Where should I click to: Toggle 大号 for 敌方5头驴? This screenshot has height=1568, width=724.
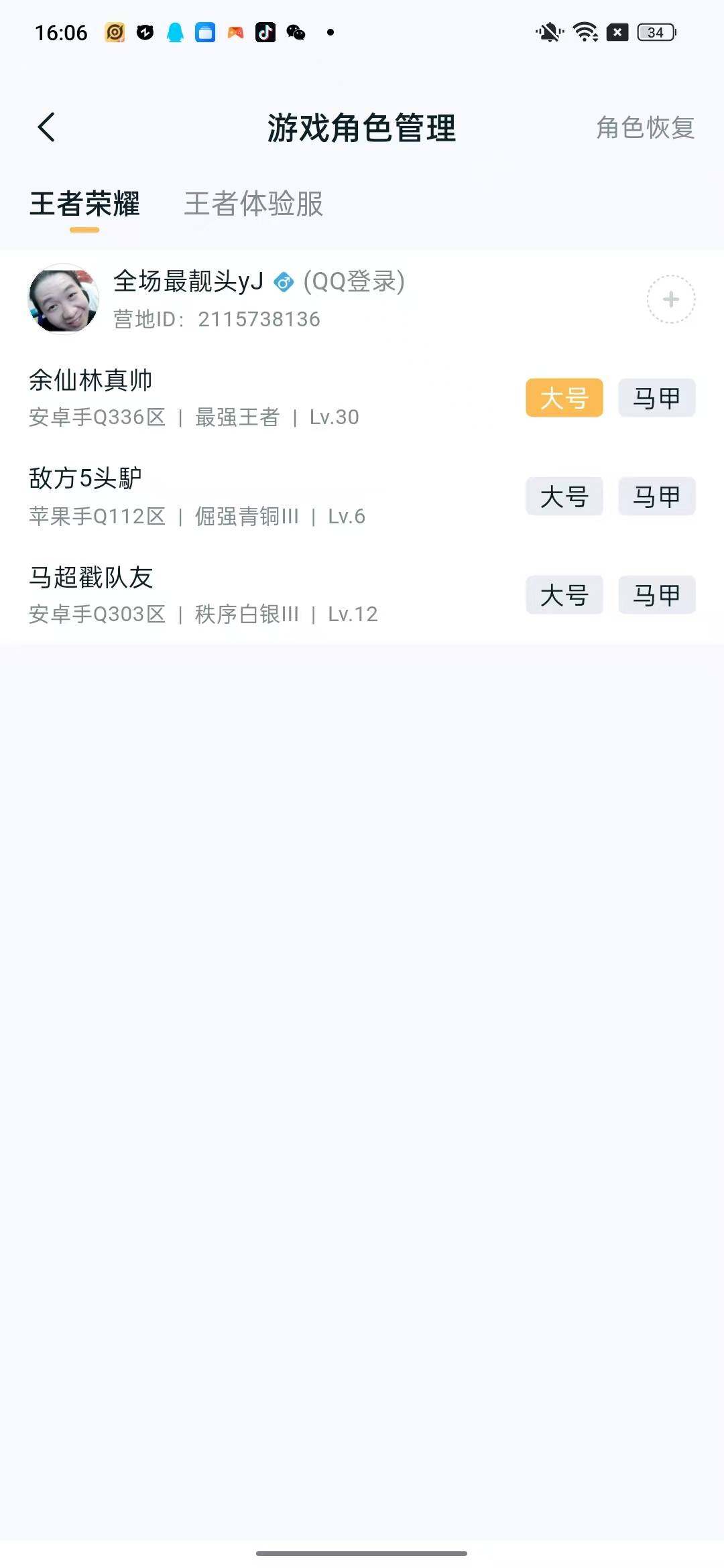coord(564,497)
